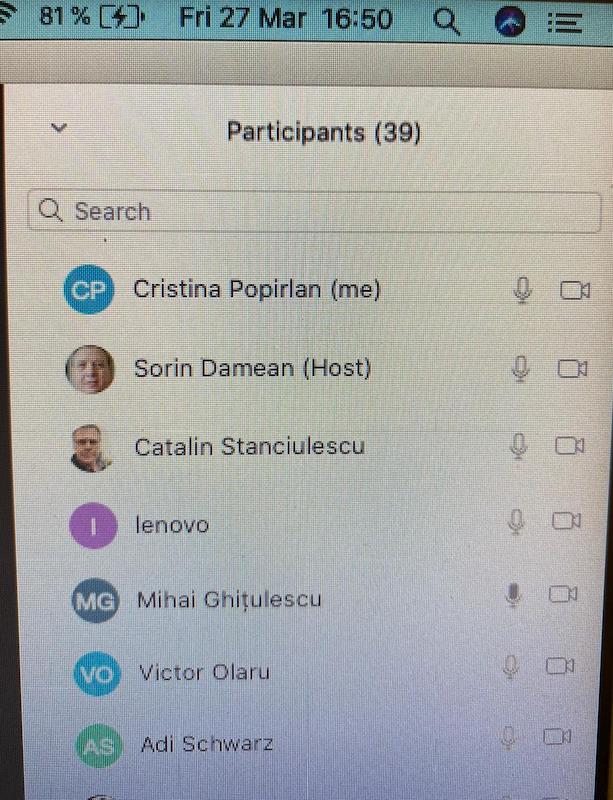Tap the camera icon beside Catalin Stanciulescu
Image resolution: width=613 pixels, height=800 pixels.
[568, 445]
